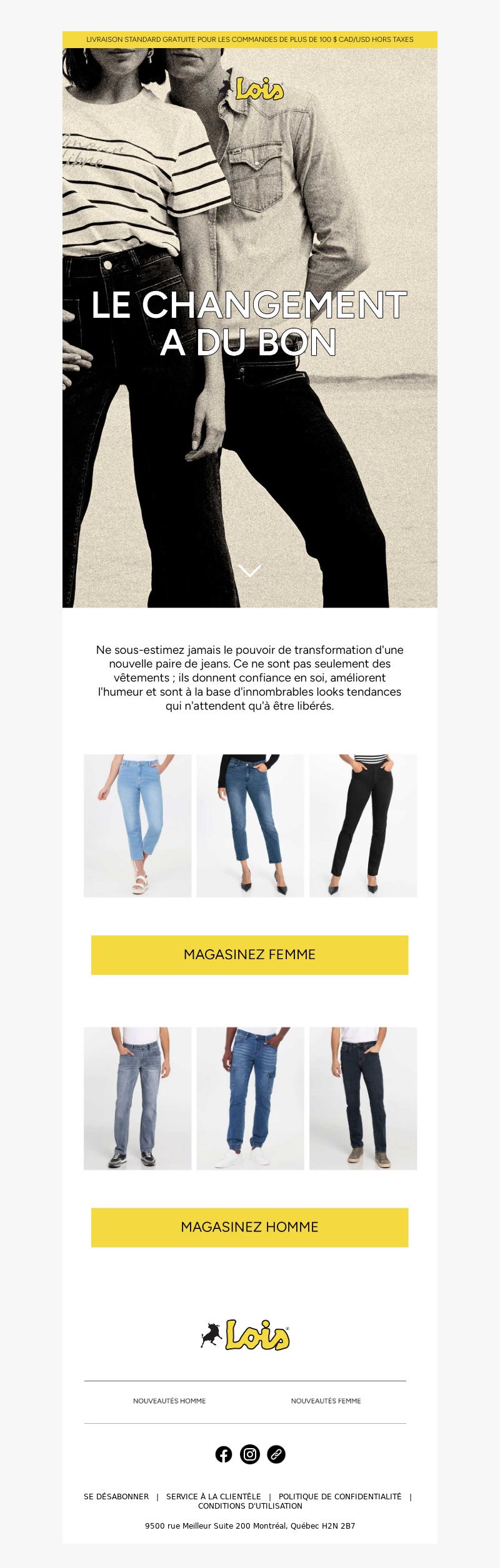This screenshot has height=1568, width=500.
Task: Open Conditions d'utilisation
Action: tap(250, 1506)
